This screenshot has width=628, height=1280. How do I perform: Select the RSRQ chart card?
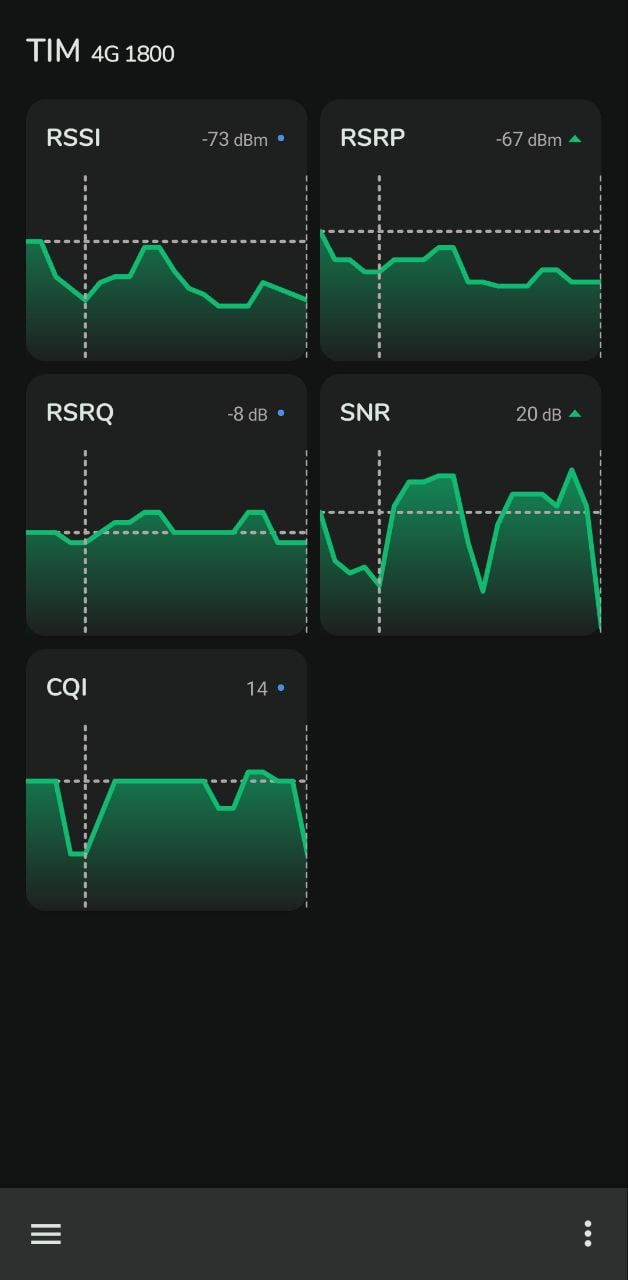click(166, 505)
